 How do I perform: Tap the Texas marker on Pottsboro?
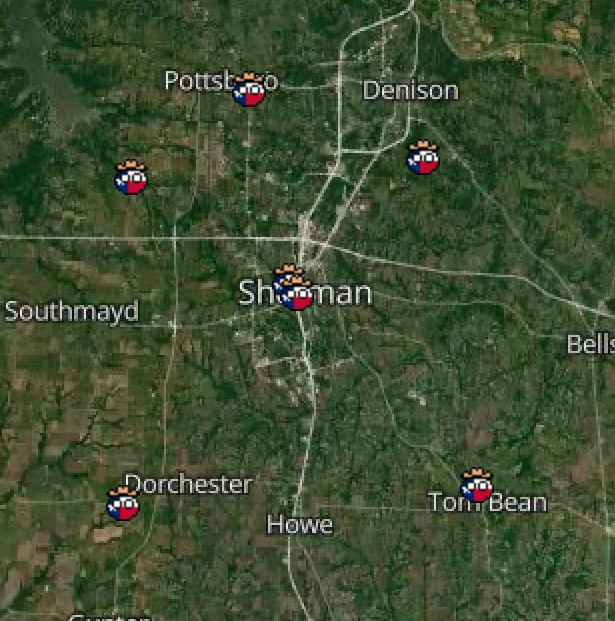(248, 91)
